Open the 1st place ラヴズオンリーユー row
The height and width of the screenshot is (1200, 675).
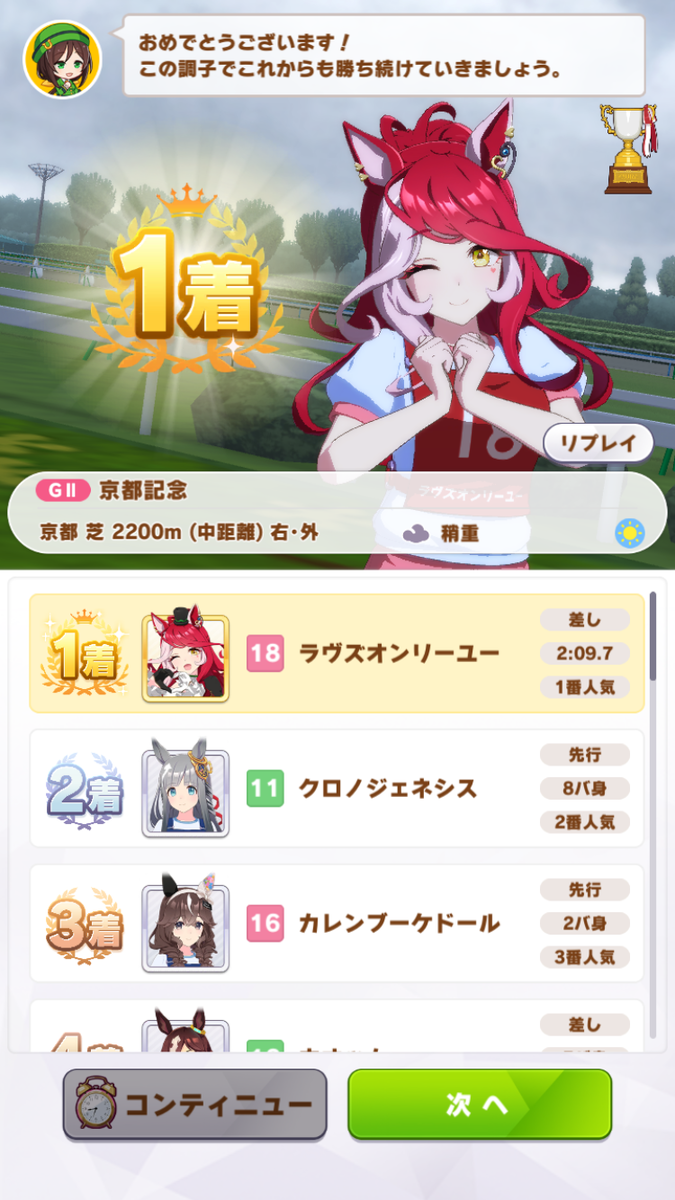tap(336, 653)
